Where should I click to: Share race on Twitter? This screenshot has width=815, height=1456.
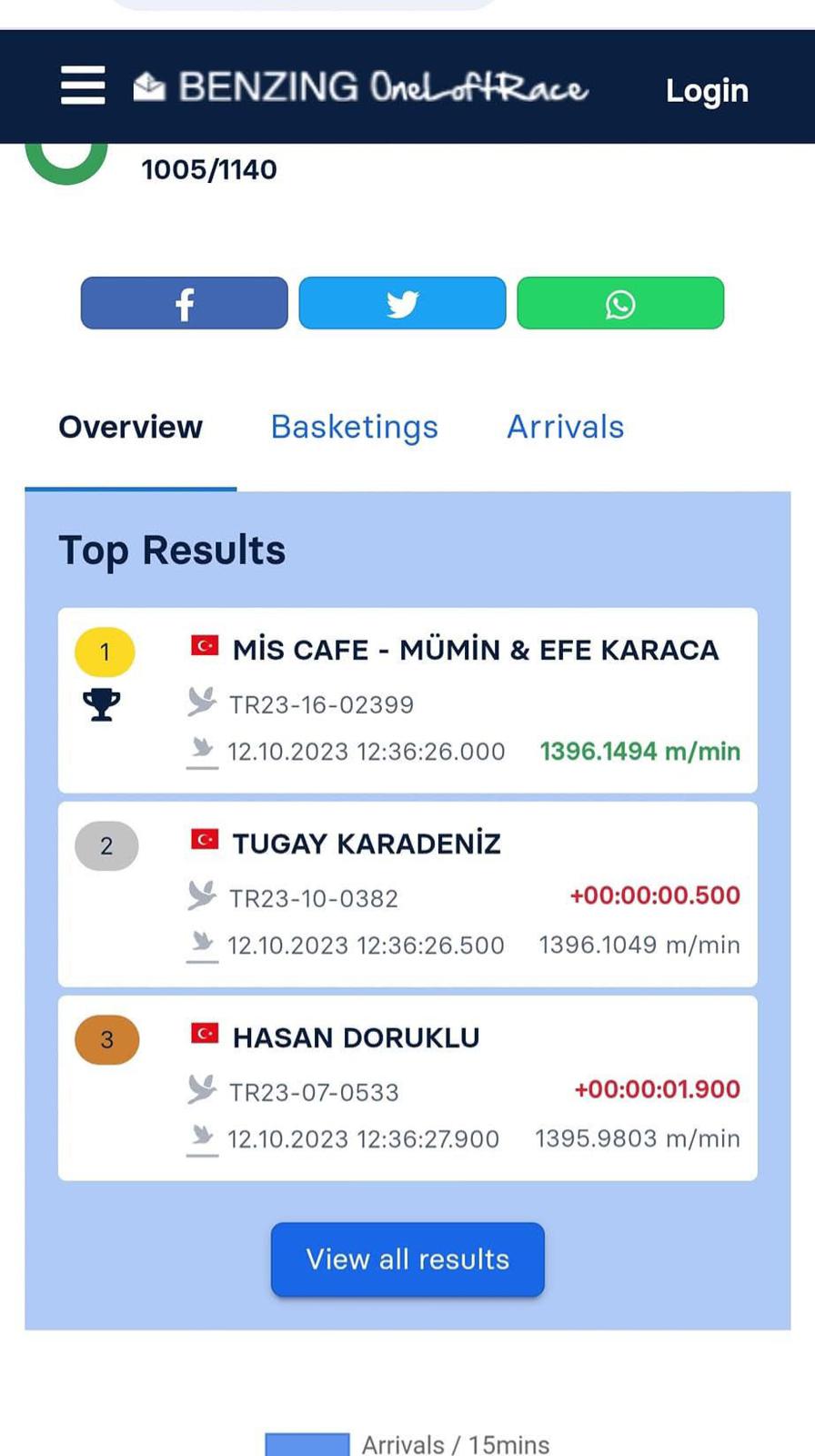click(402, 303)
